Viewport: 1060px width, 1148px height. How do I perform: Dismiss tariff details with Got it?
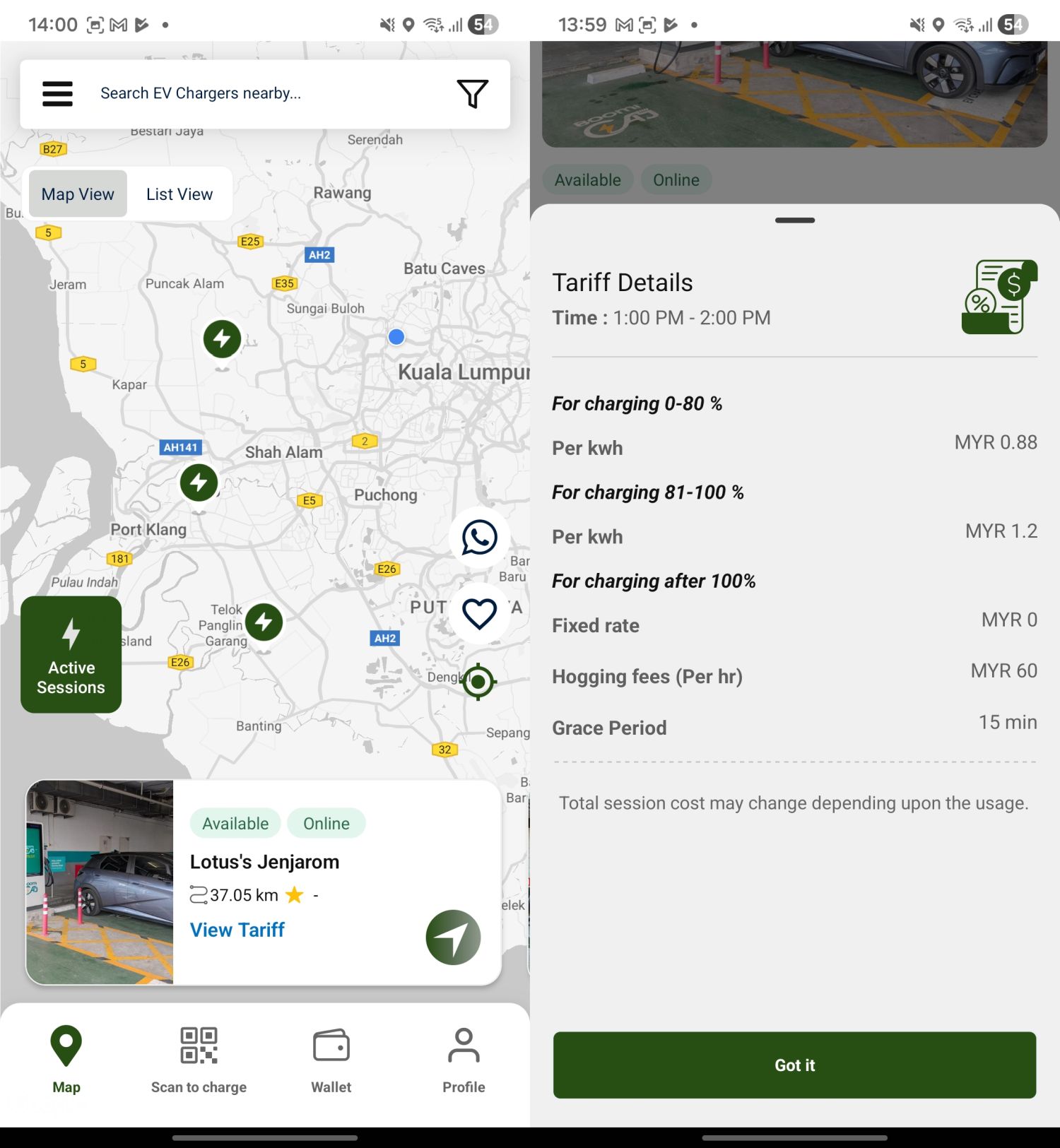click(x=794, y=1065)
